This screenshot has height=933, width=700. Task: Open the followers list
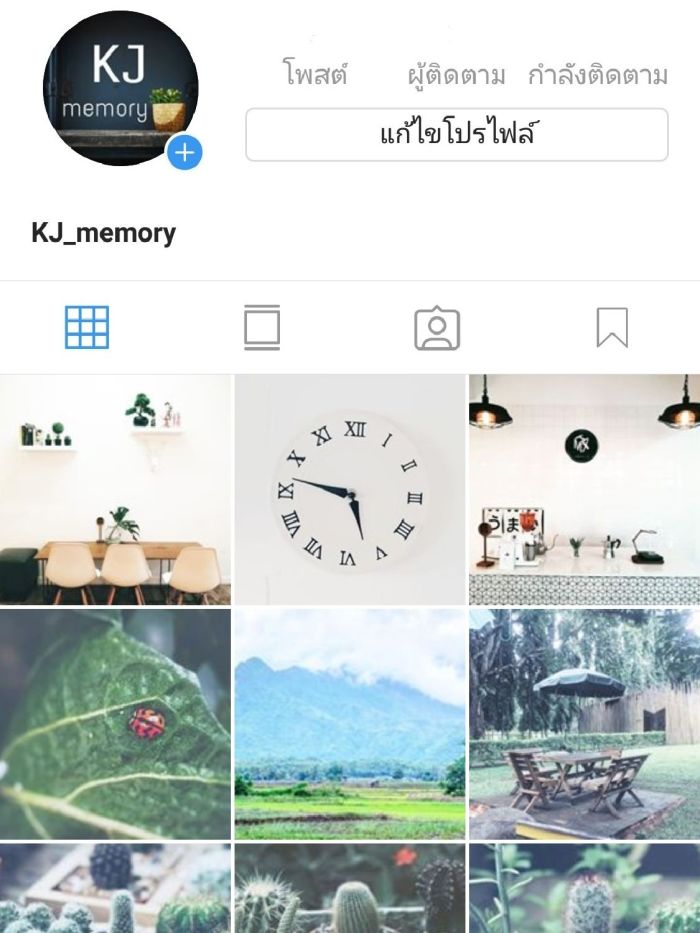[456, 76]
